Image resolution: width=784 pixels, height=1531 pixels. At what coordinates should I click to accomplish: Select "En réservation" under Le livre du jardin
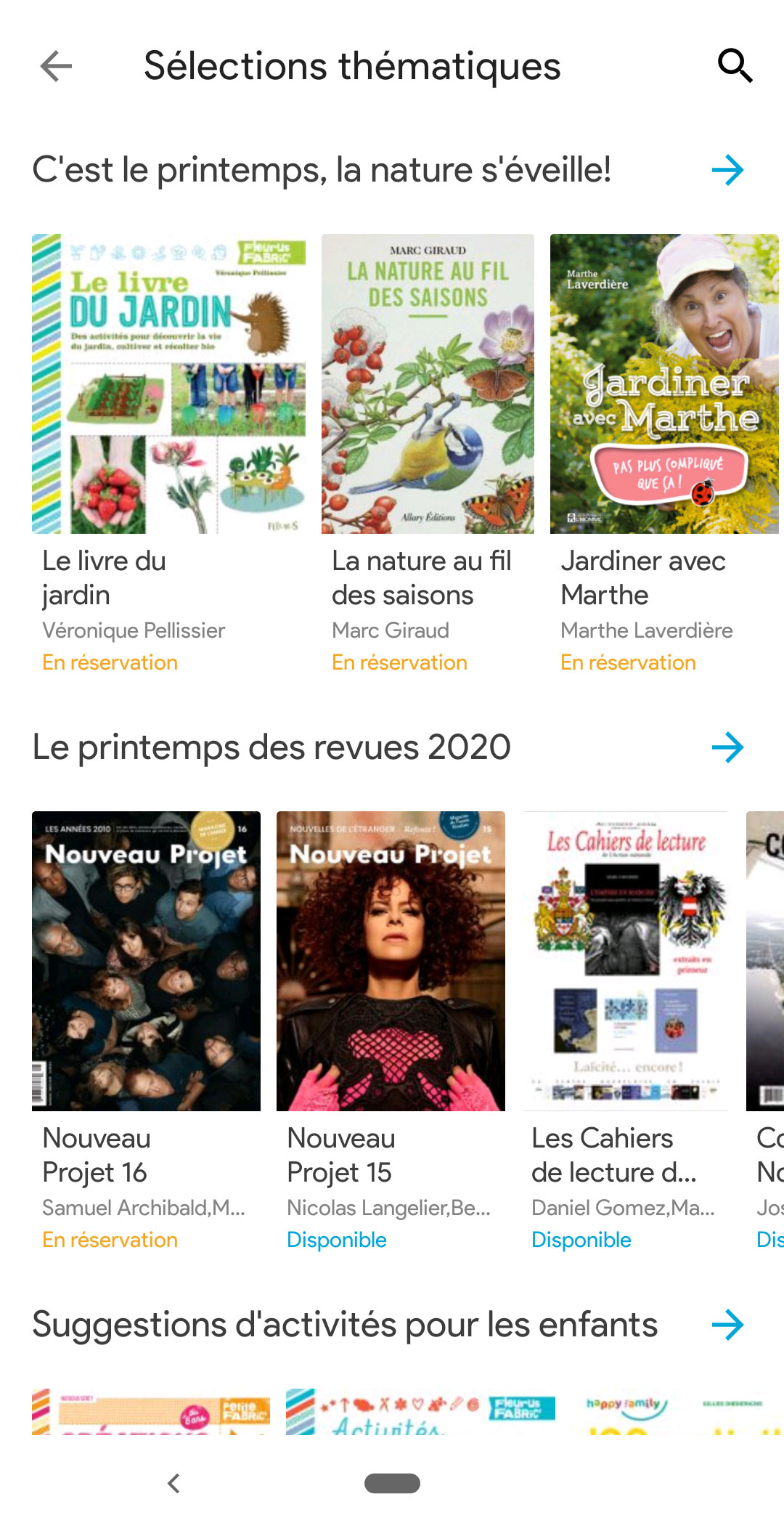coord(109,662)
